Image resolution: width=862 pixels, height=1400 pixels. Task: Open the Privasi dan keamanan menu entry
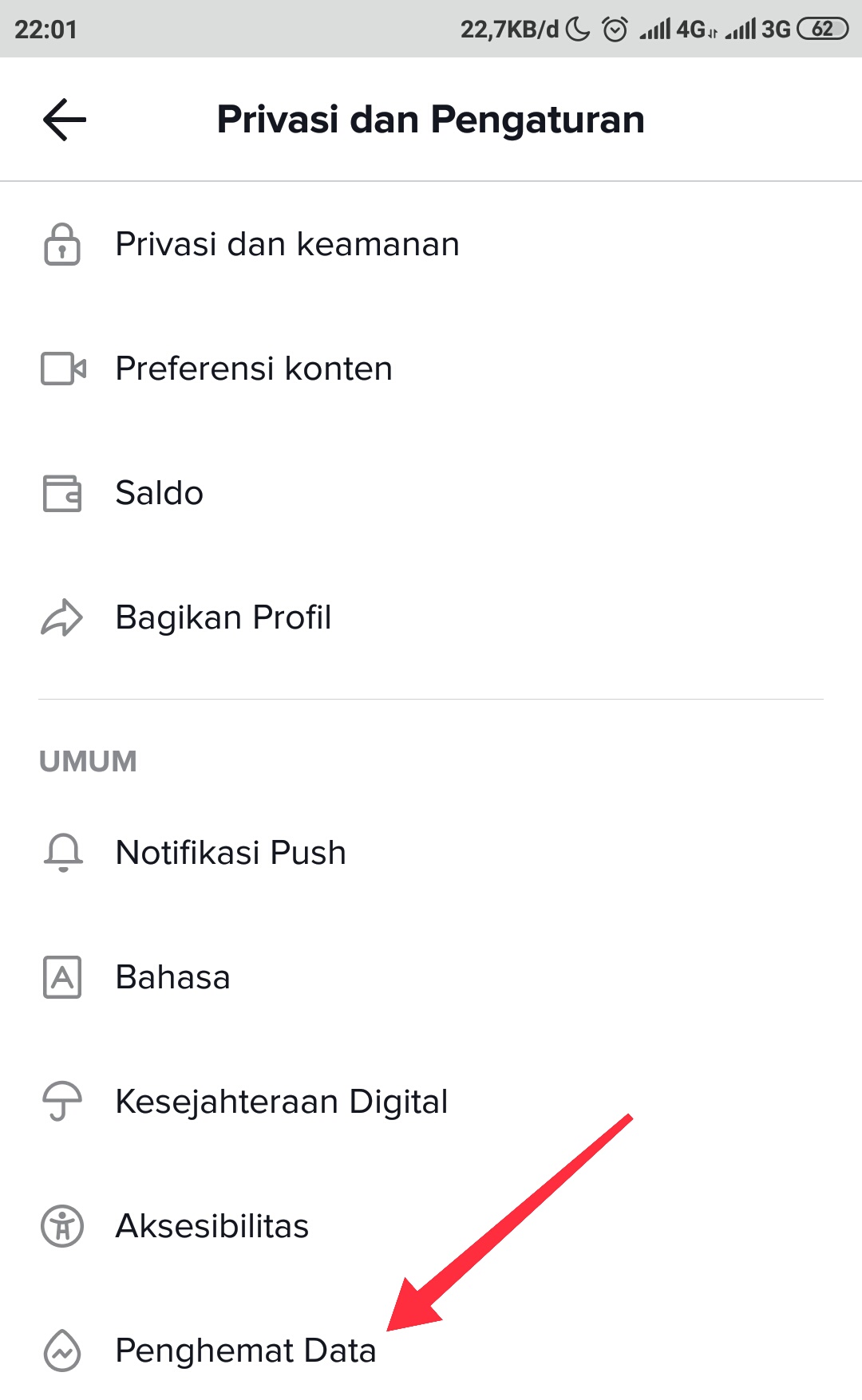(x=287, y=245)
